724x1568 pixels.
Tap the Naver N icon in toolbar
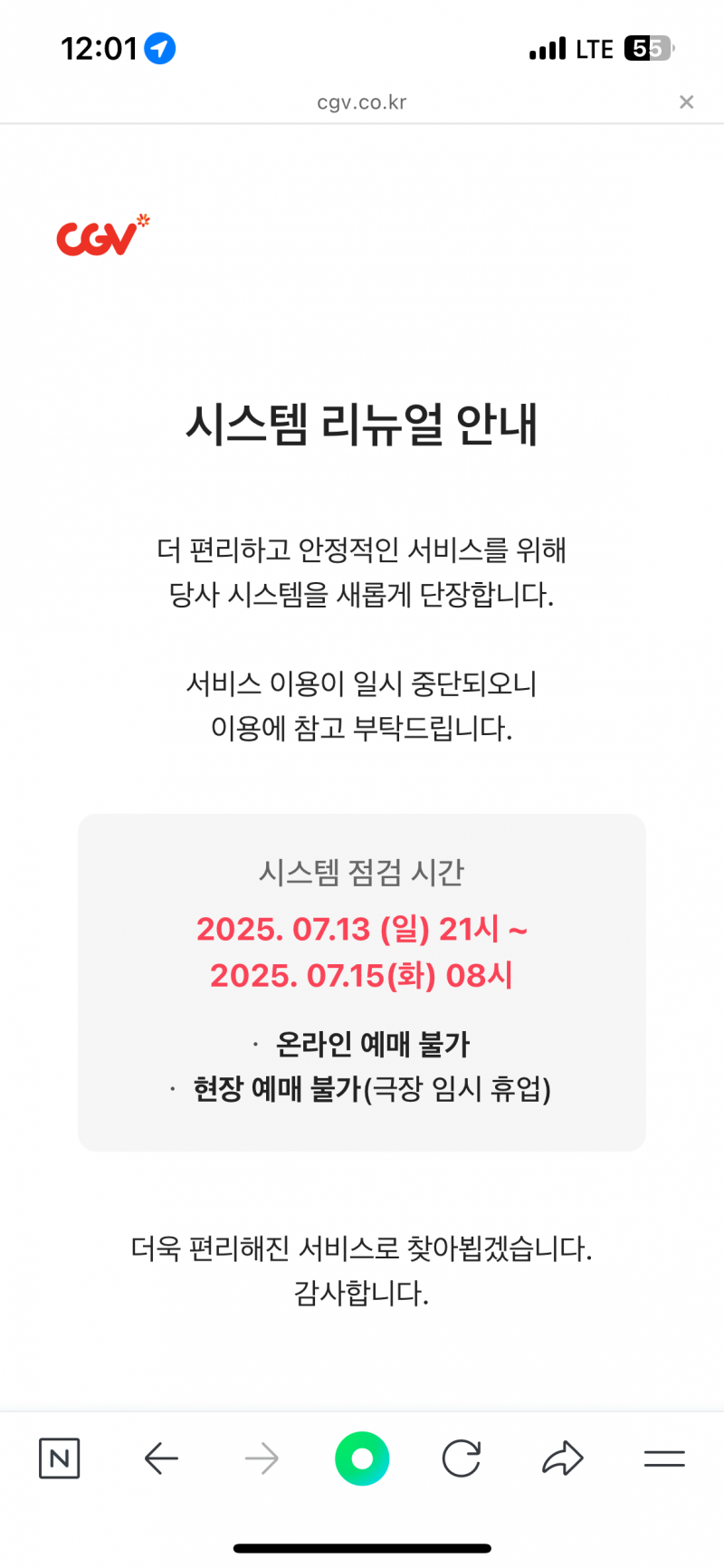[60, 1458]
